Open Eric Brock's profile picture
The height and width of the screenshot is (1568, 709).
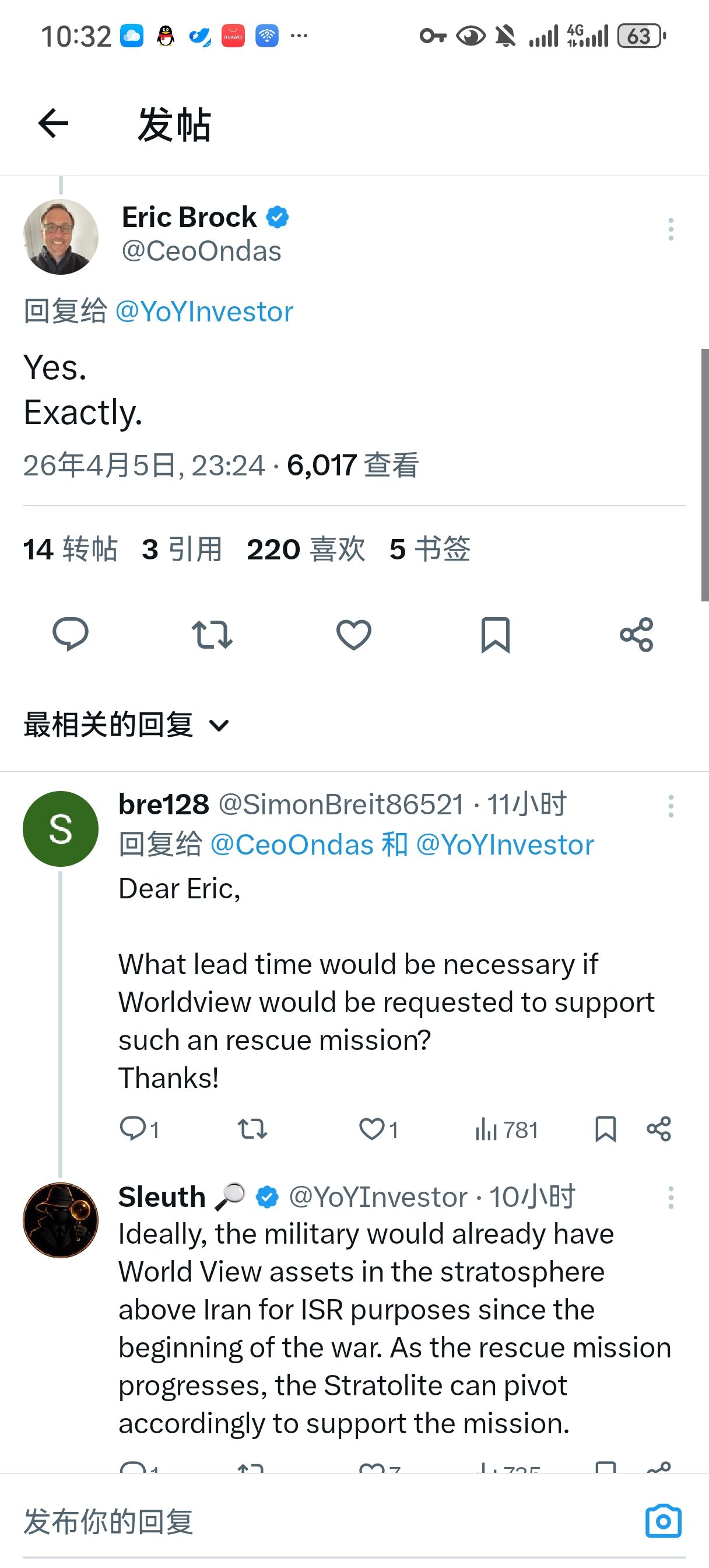(60, 237)
